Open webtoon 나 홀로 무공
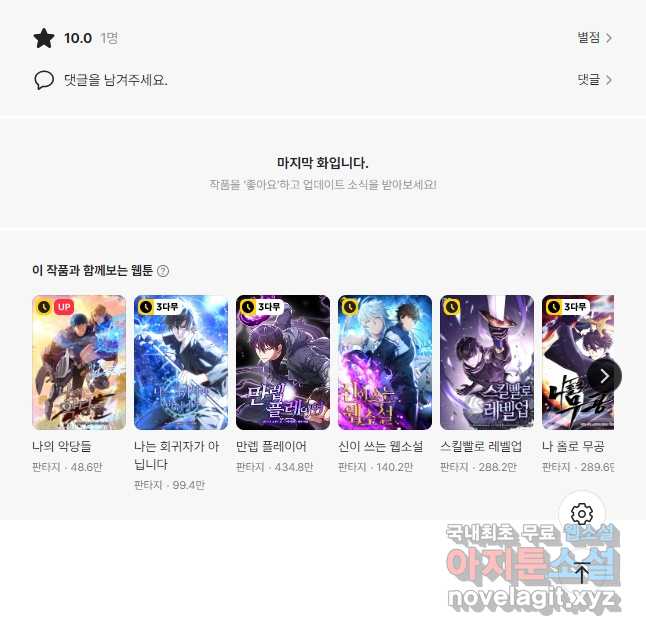Viewport: 646px width, 636px height. [x=572, y=362]
